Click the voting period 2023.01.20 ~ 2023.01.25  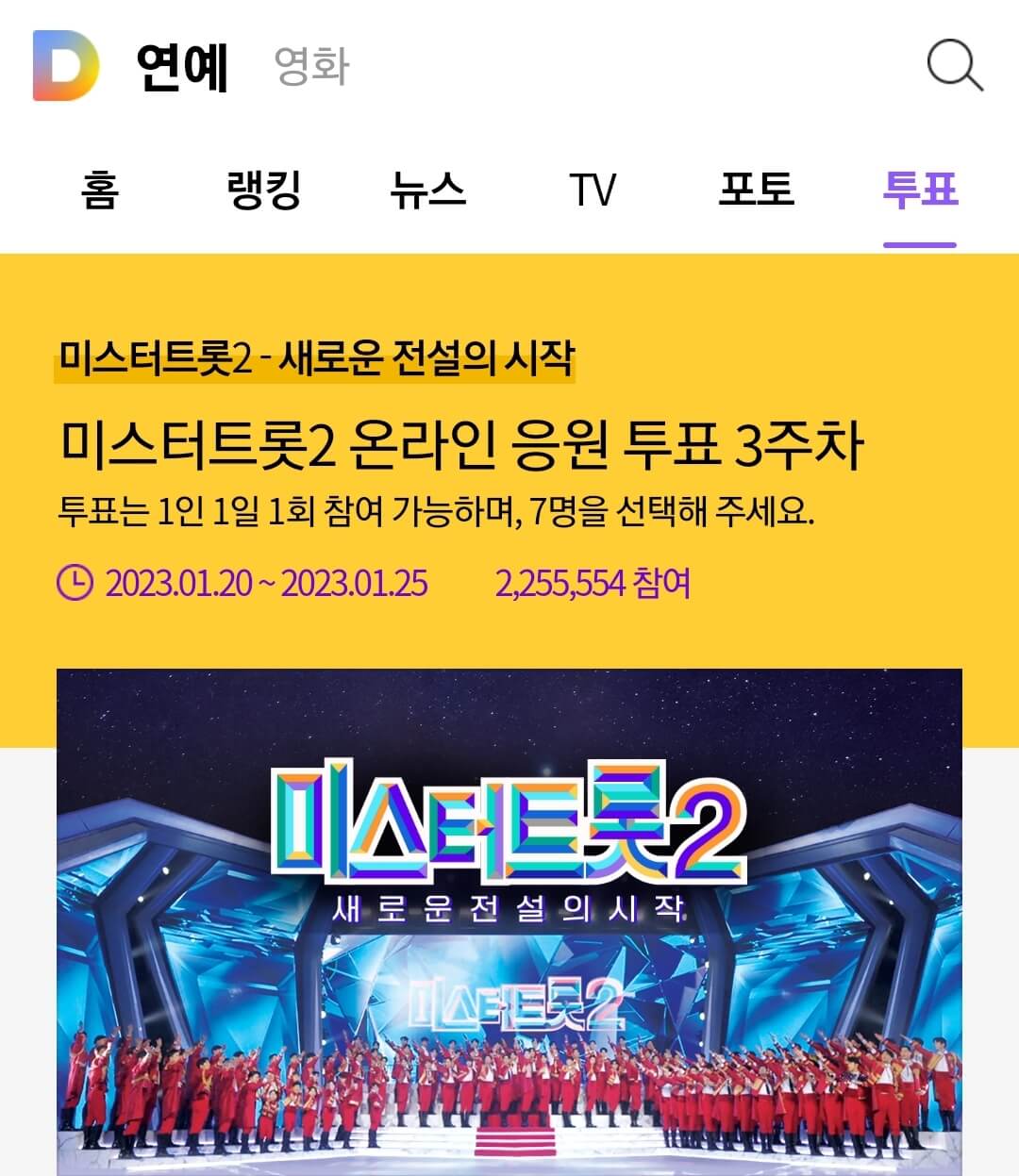point(267,584)
